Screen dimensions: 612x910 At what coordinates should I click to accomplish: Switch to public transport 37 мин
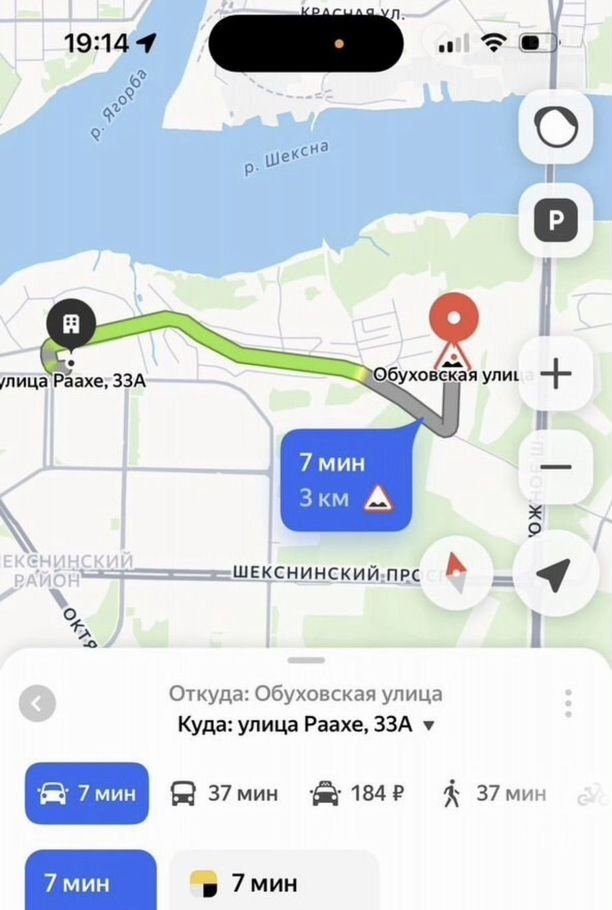[224, 794]
